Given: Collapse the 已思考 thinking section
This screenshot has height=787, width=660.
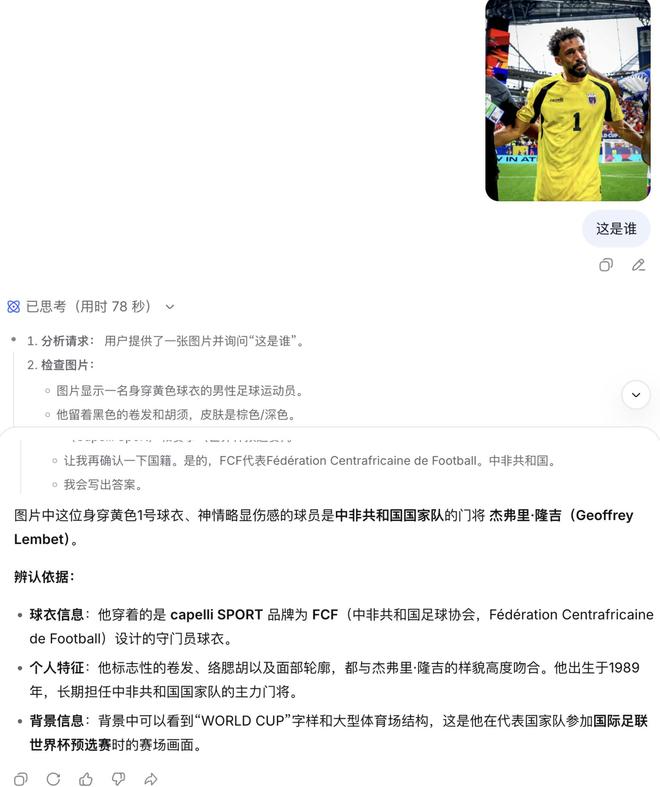Looking at the screenshot, I should coord(170,307).
